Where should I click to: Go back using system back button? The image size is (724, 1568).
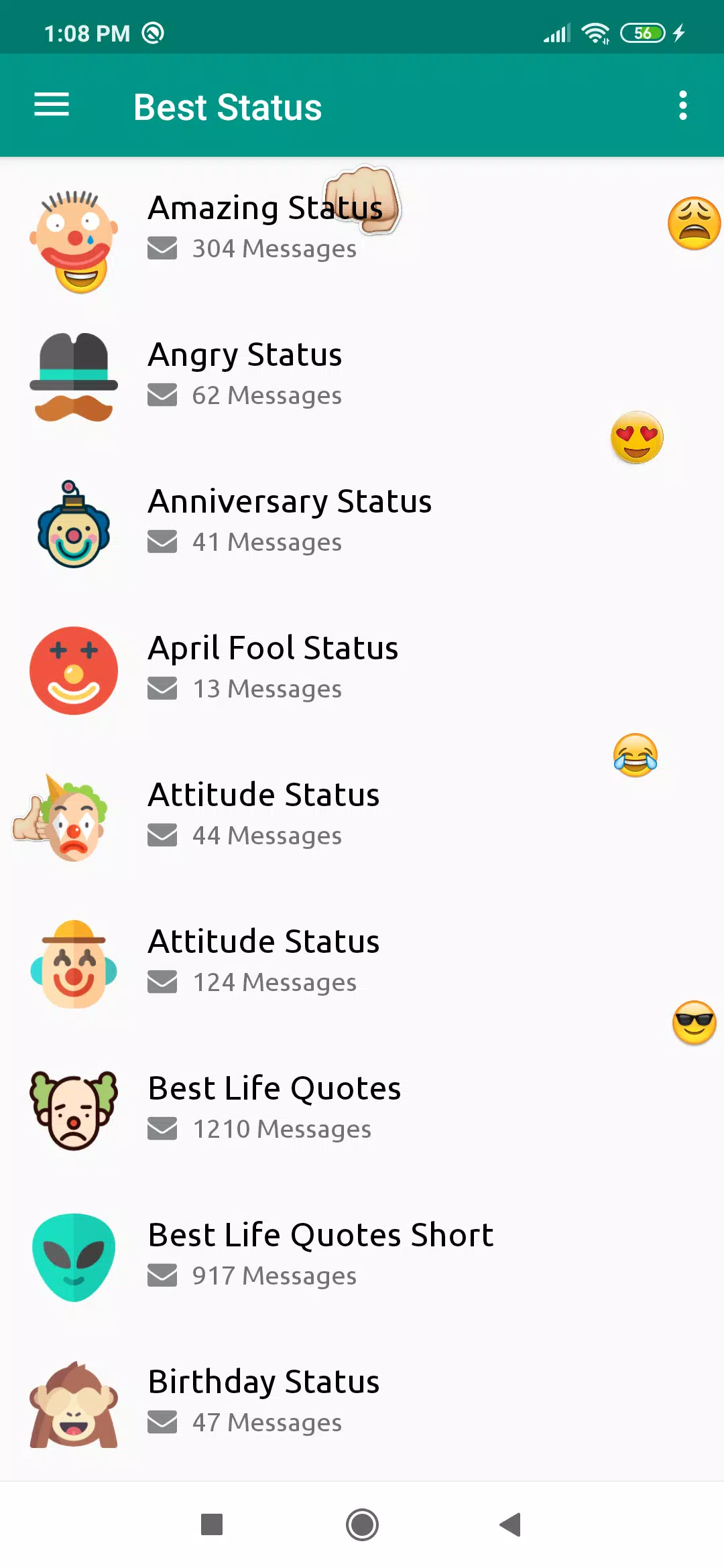click(511, 1524)
